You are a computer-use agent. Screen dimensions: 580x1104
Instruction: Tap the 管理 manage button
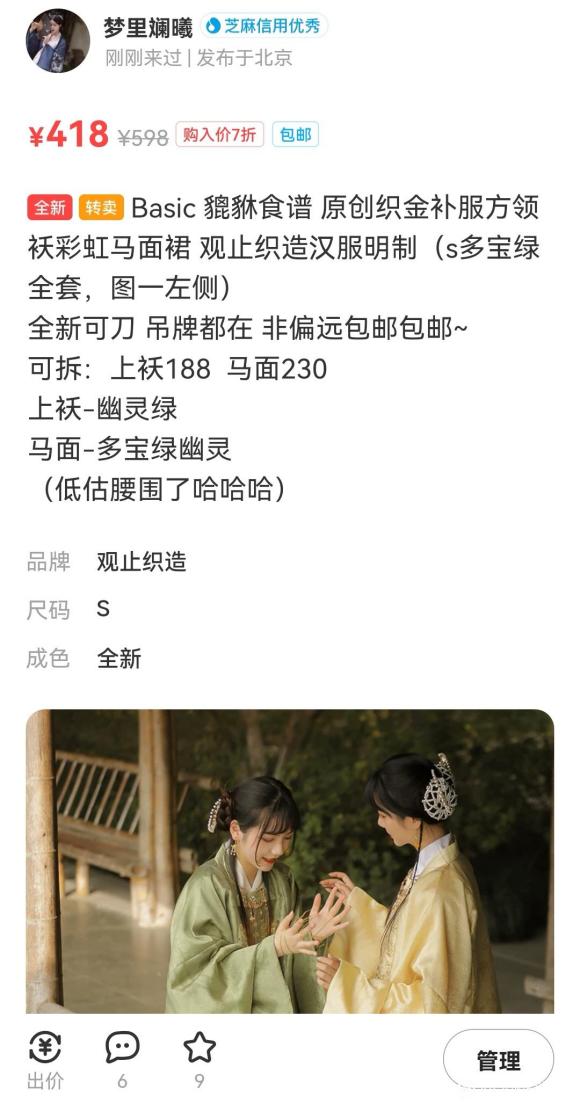498,1060
